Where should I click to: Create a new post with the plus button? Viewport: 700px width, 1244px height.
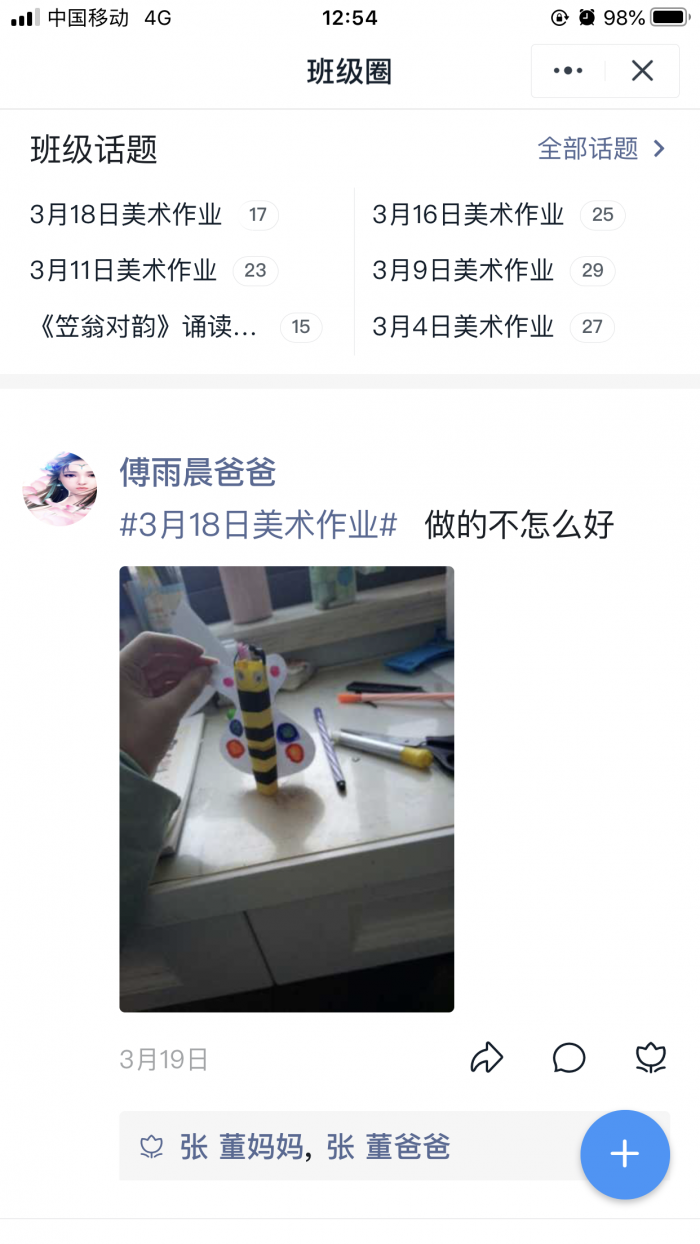625,1154
